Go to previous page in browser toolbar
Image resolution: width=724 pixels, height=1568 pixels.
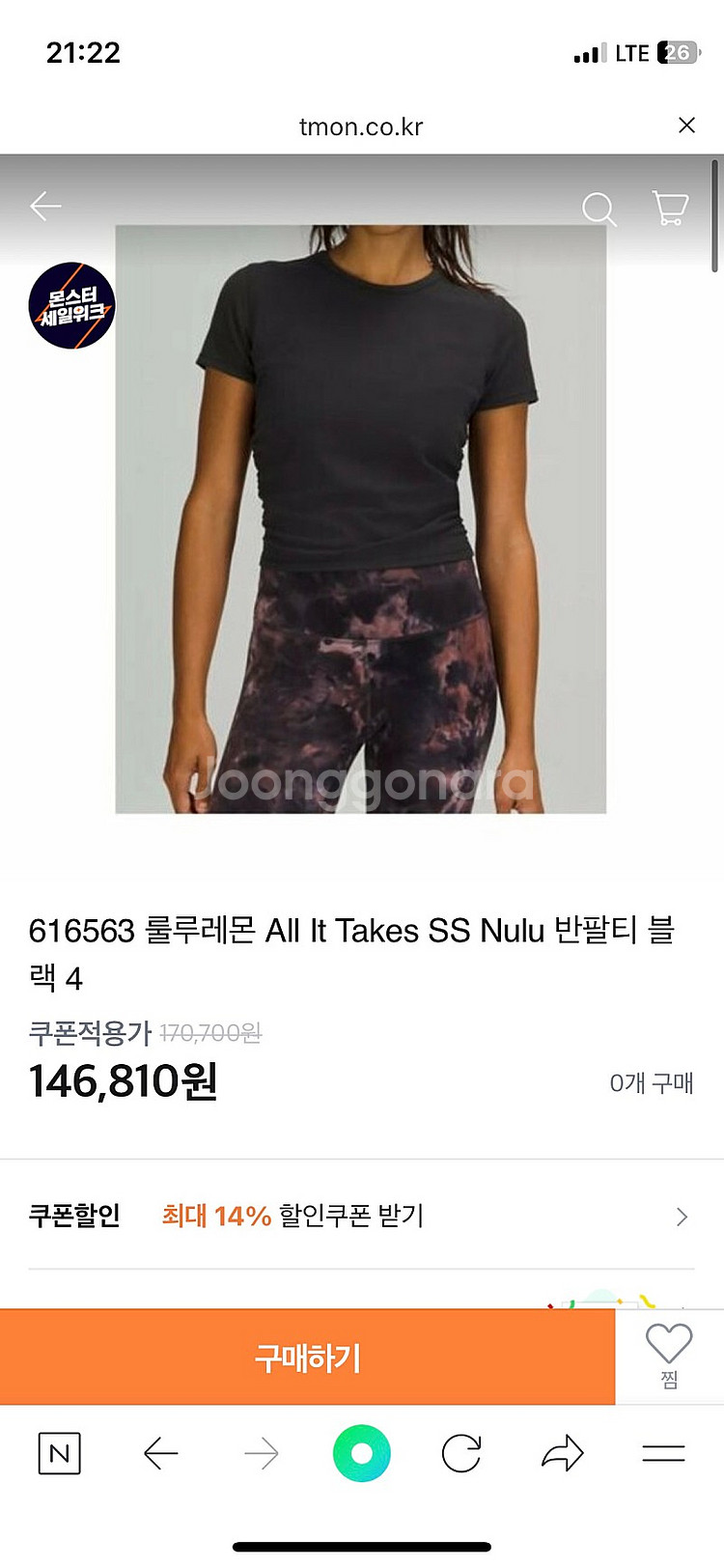[x=160, y=1453]
